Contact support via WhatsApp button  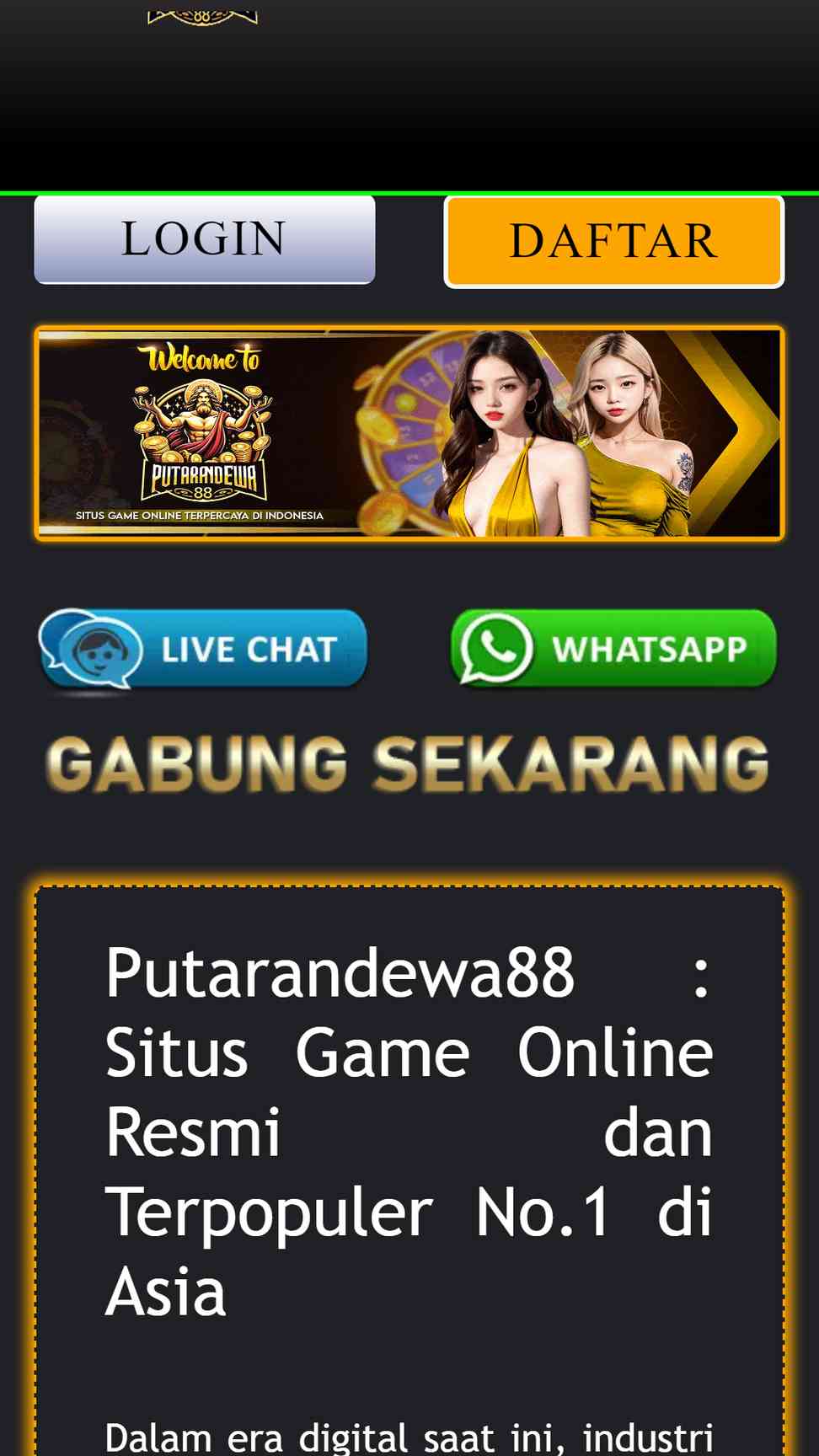coord(613,649)
